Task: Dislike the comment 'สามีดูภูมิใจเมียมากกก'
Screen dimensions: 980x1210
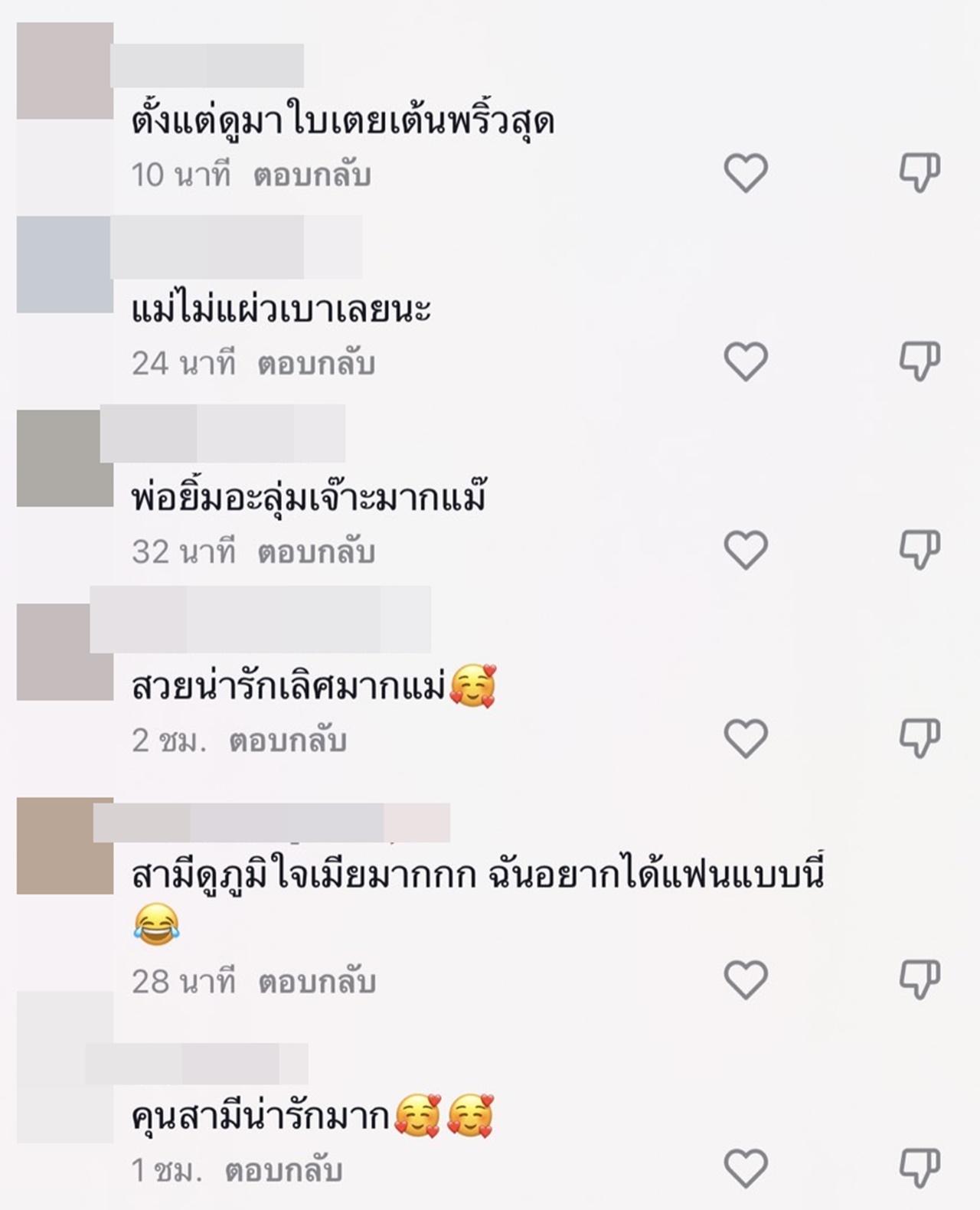Action: (x=919, y=980)
